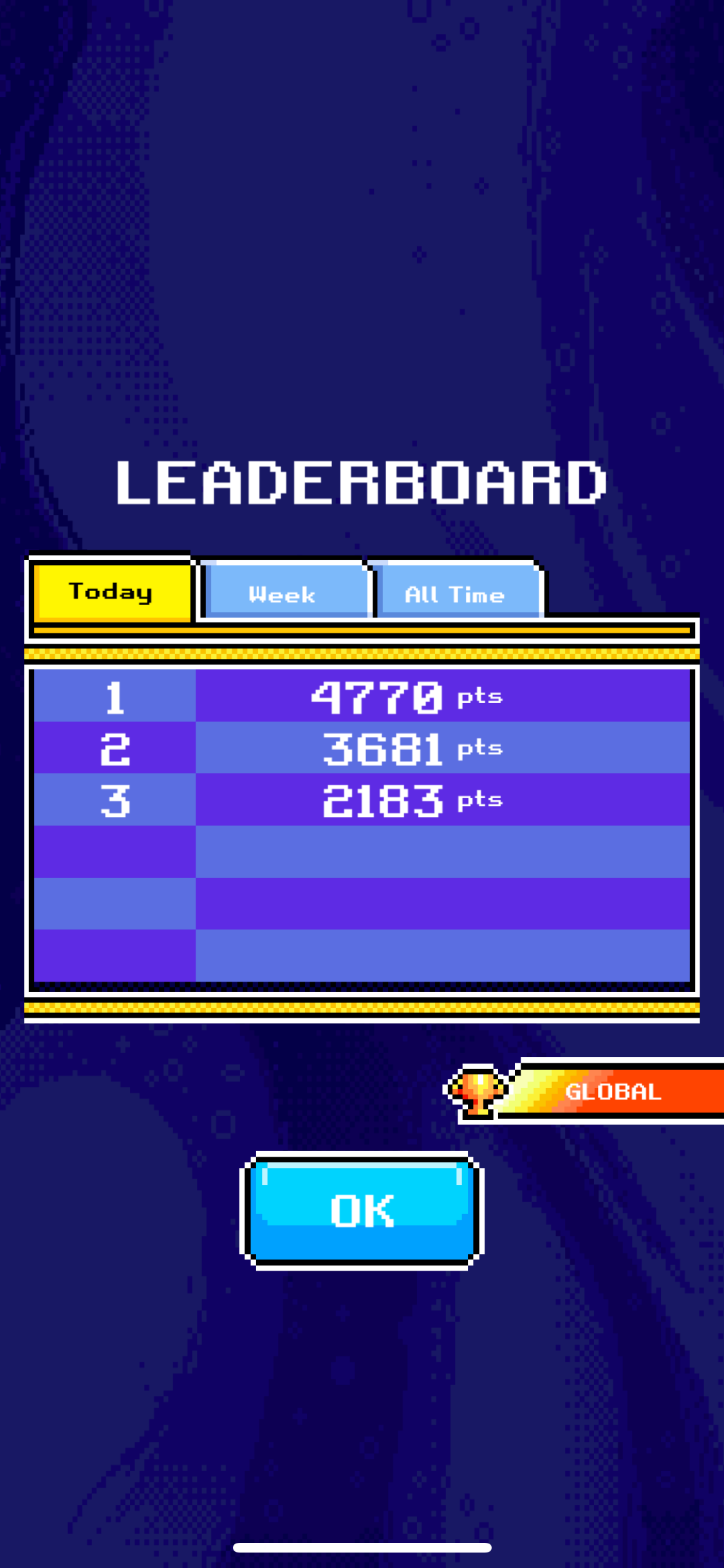Tap OK to close the leaderboard
724x1568 pixels.
[x=362, y=1210]
